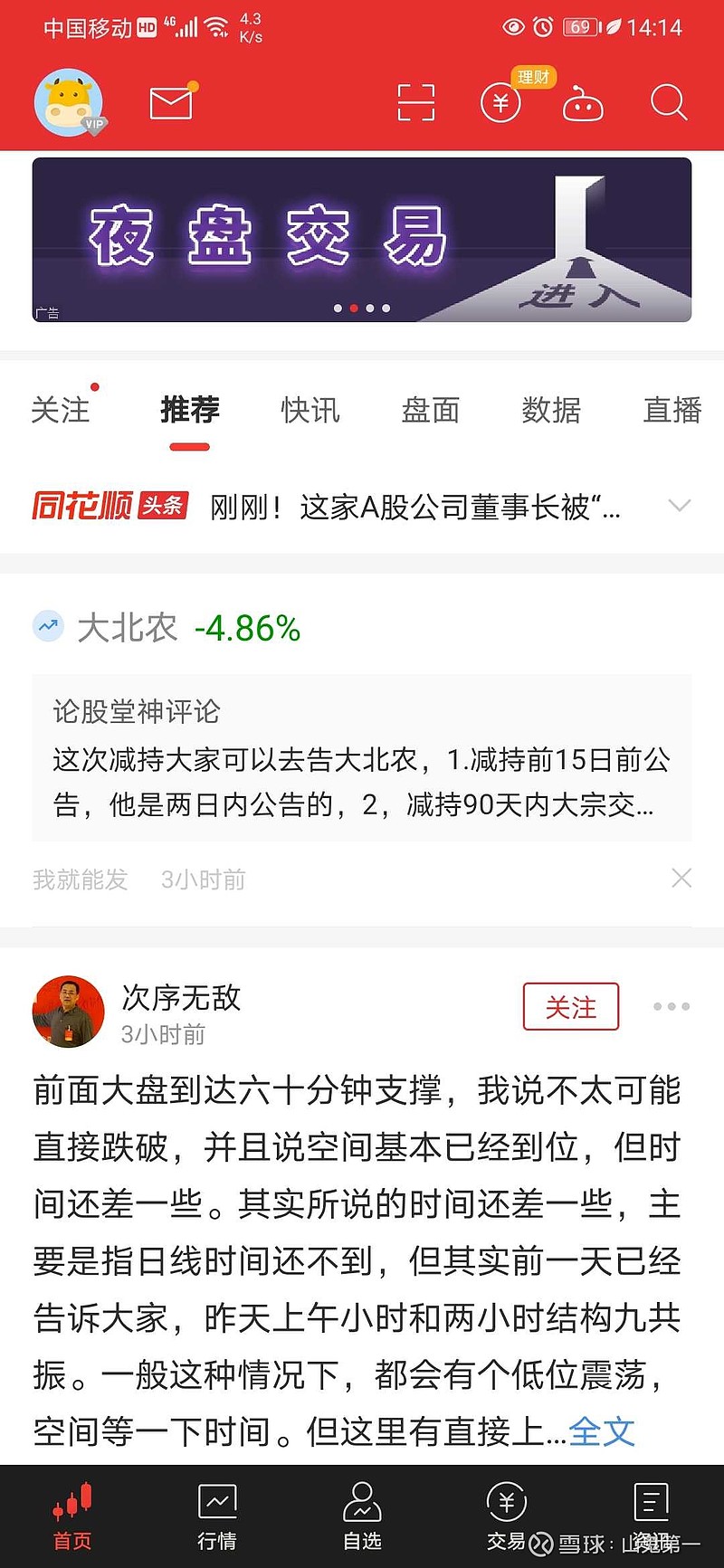Switch to the 直播 tab
724x1568 pixels.
pyautogui.click(x=672, y=410)
